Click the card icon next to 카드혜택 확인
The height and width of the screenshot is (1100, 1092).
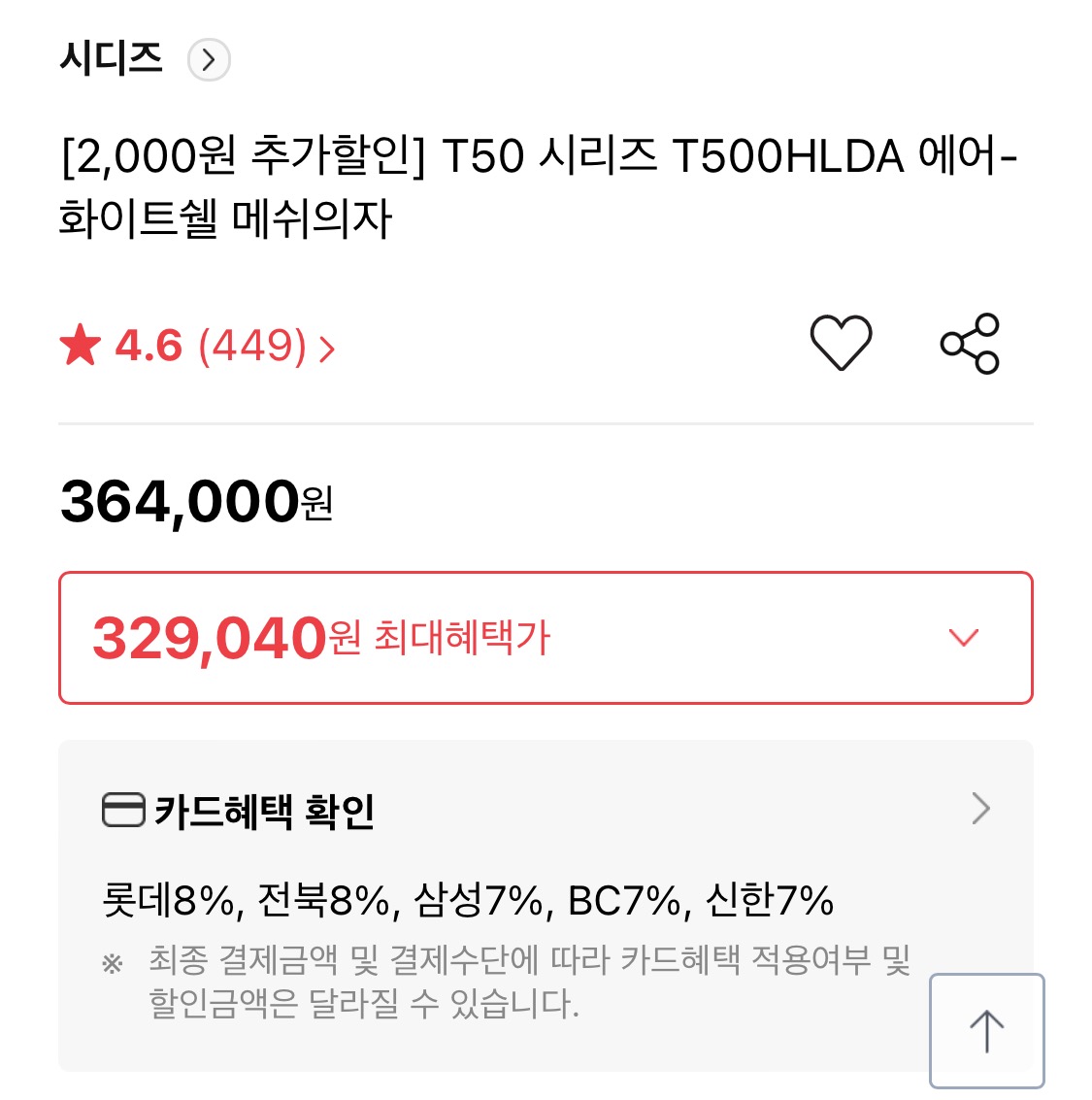click(x=122, y=809)
